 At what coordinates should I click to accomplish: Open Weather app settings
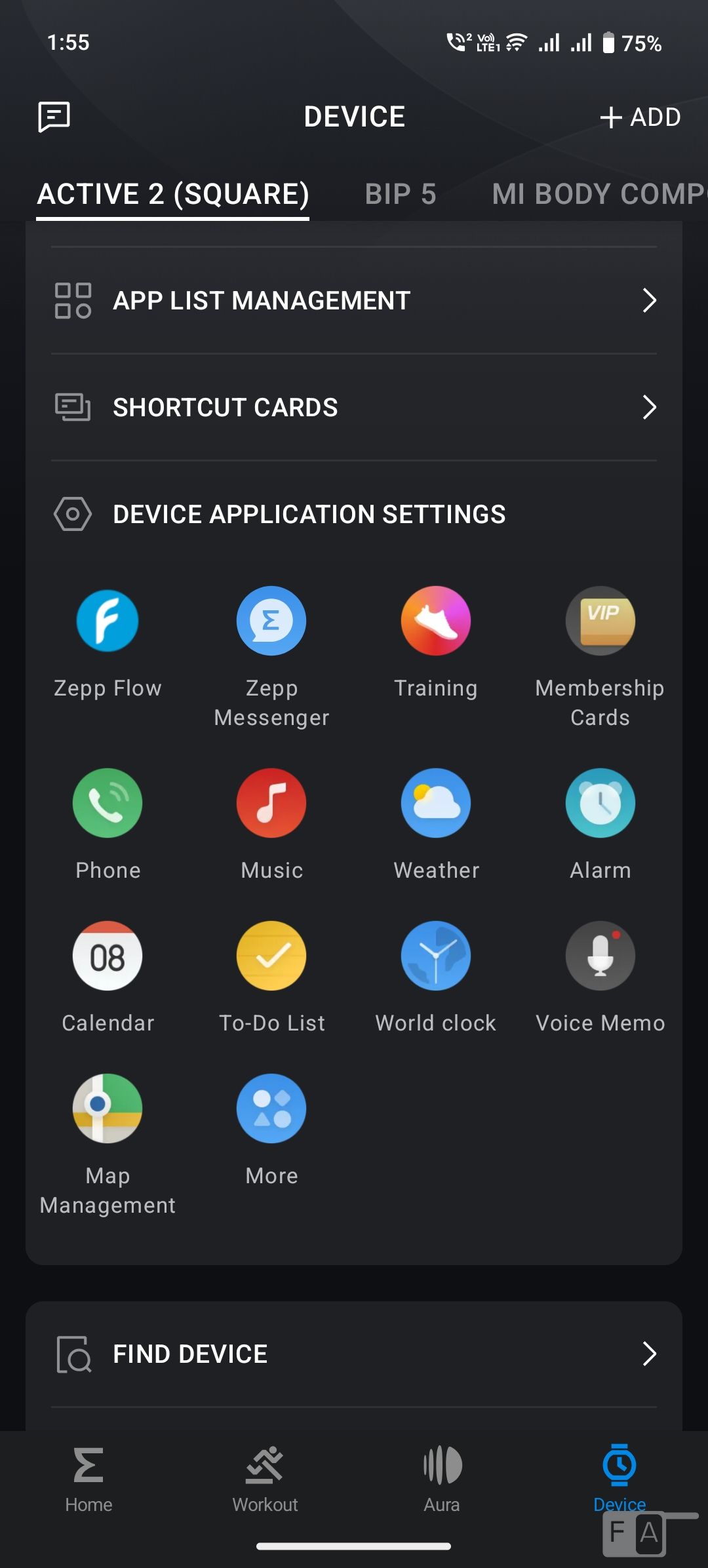(436, 803)
